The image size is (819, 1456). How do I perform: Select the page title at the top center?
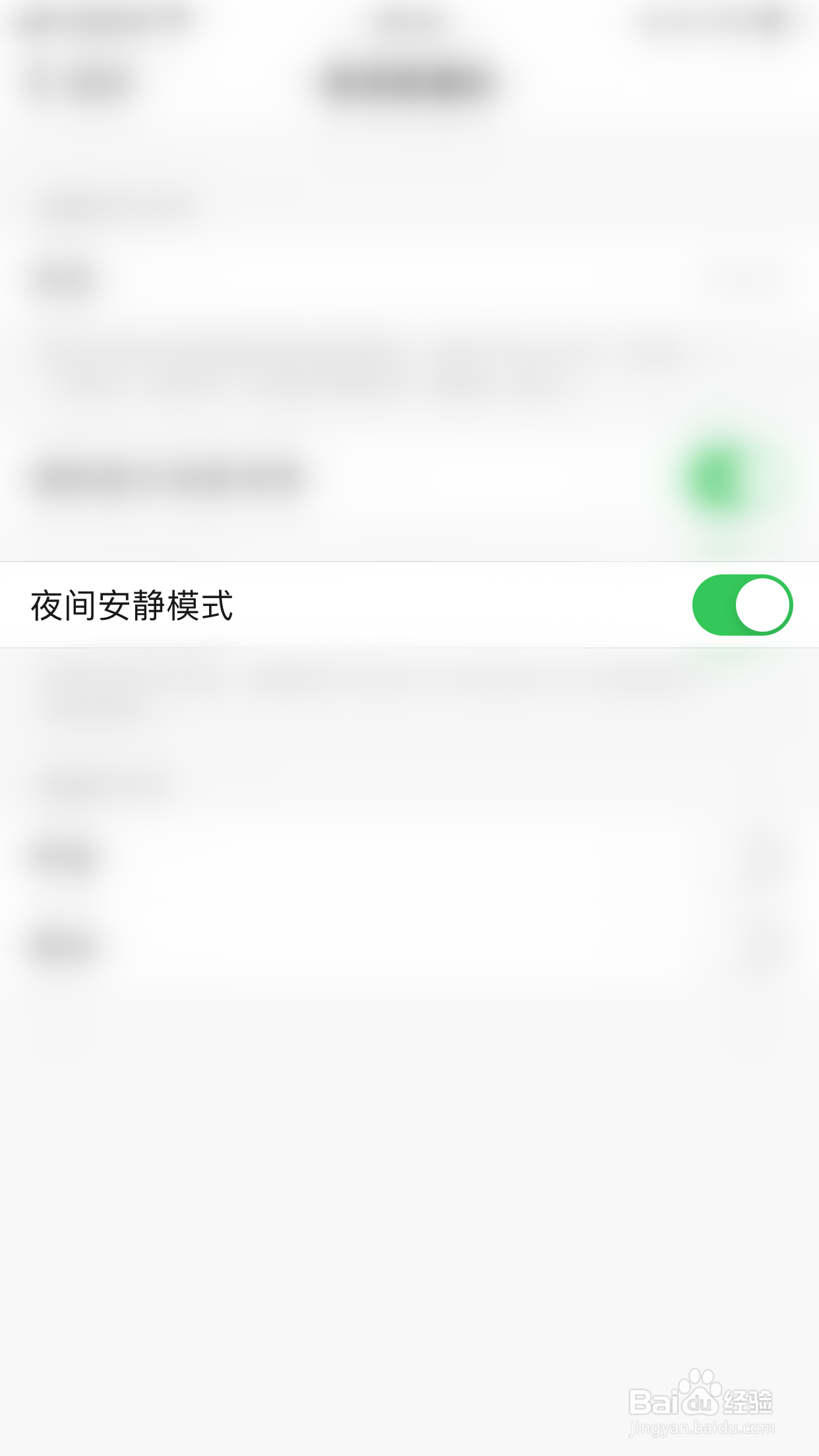tap(409, 82)
